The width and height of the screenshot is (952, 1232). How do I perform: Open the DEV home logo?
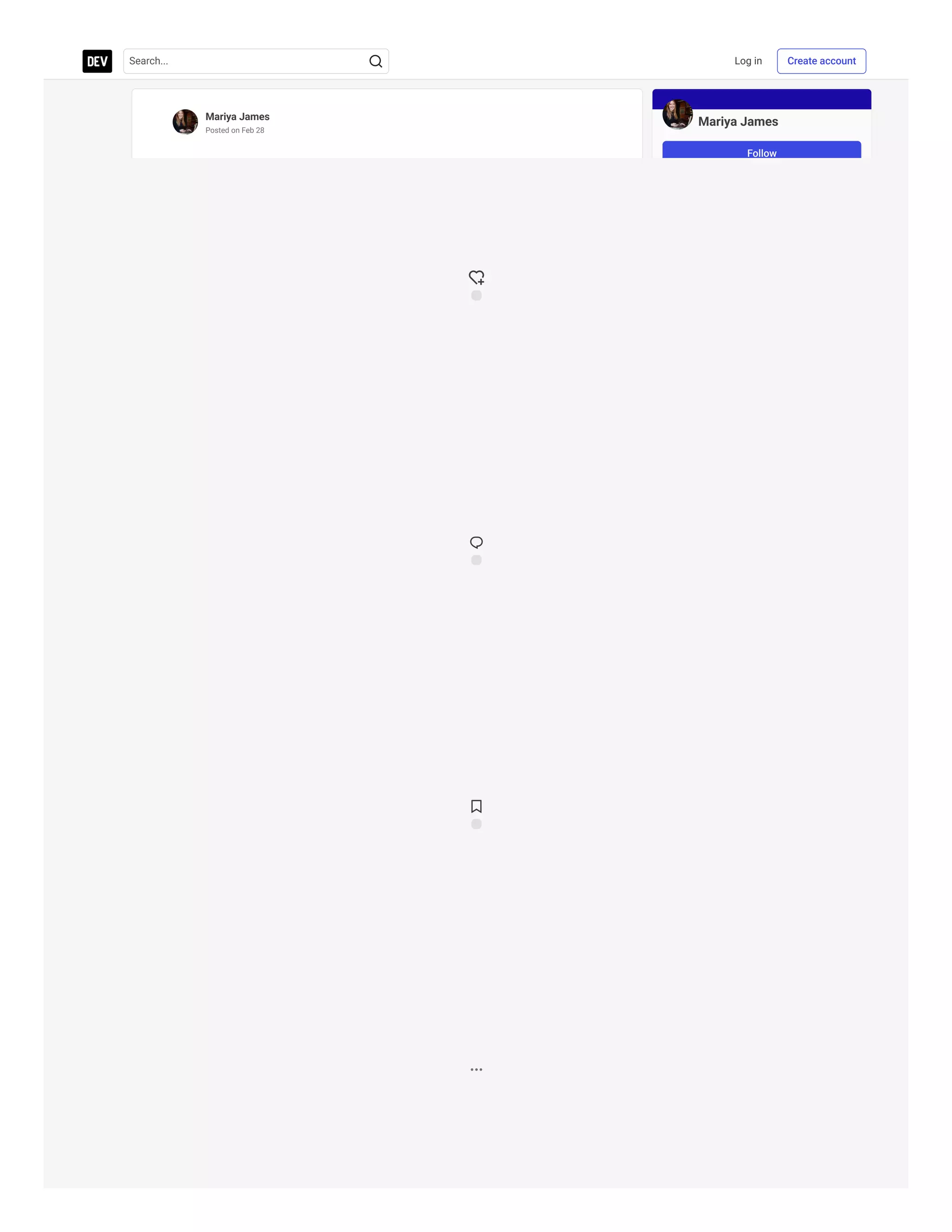tap(97, 61)
